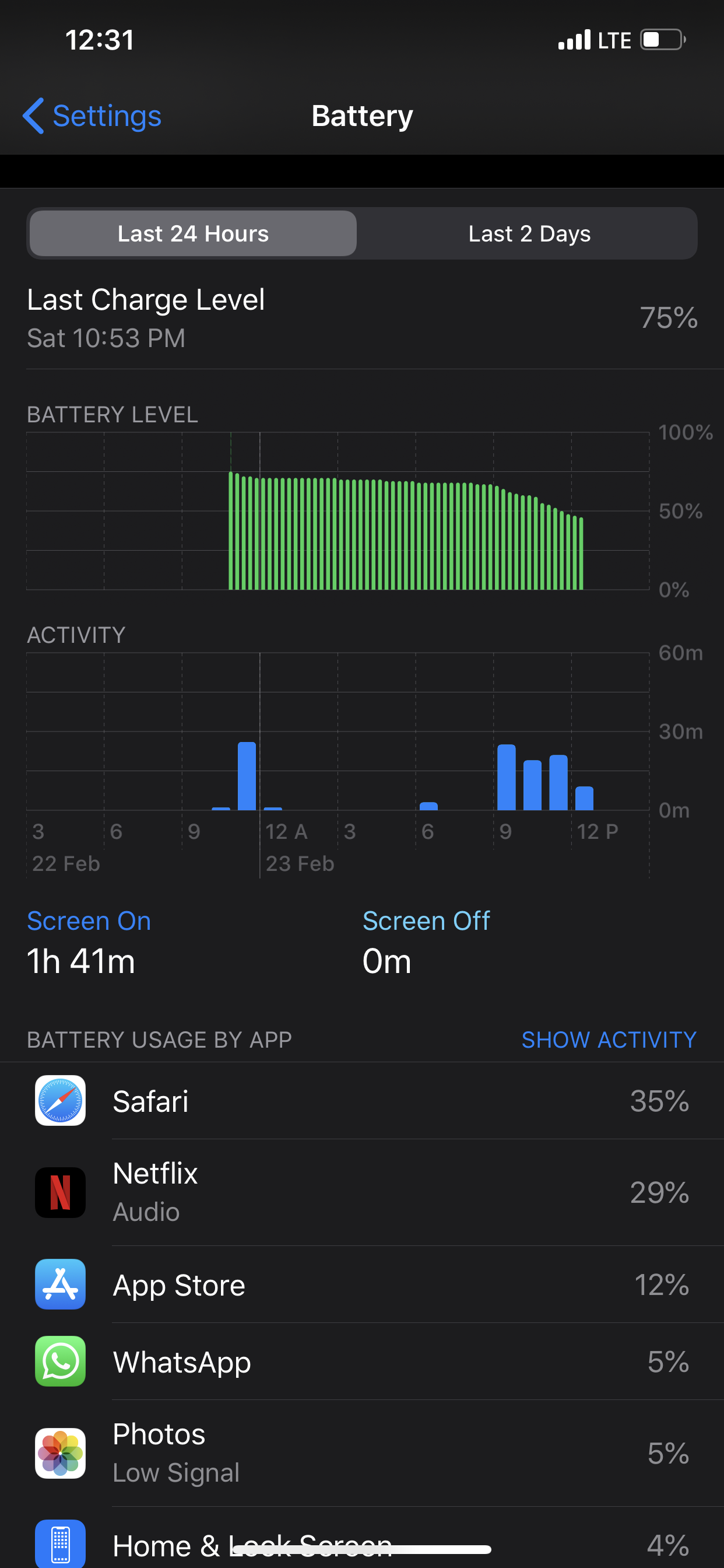The height and width of the screenshot is (1568, 724).
Task: Tap Show Activity link
Action: tap(609, 1039)
